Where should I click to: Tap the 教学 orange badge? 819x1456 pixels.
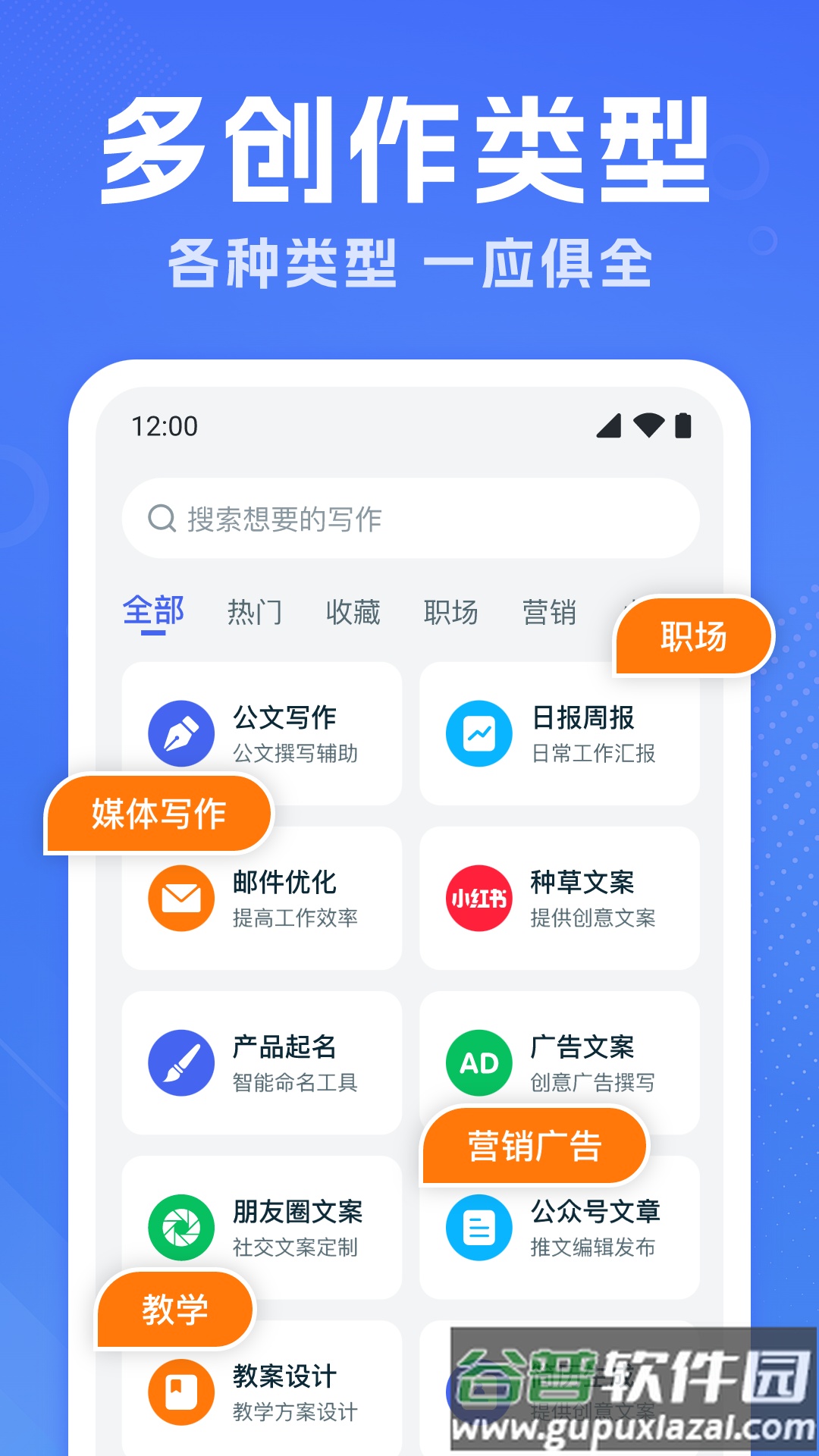175,1308
